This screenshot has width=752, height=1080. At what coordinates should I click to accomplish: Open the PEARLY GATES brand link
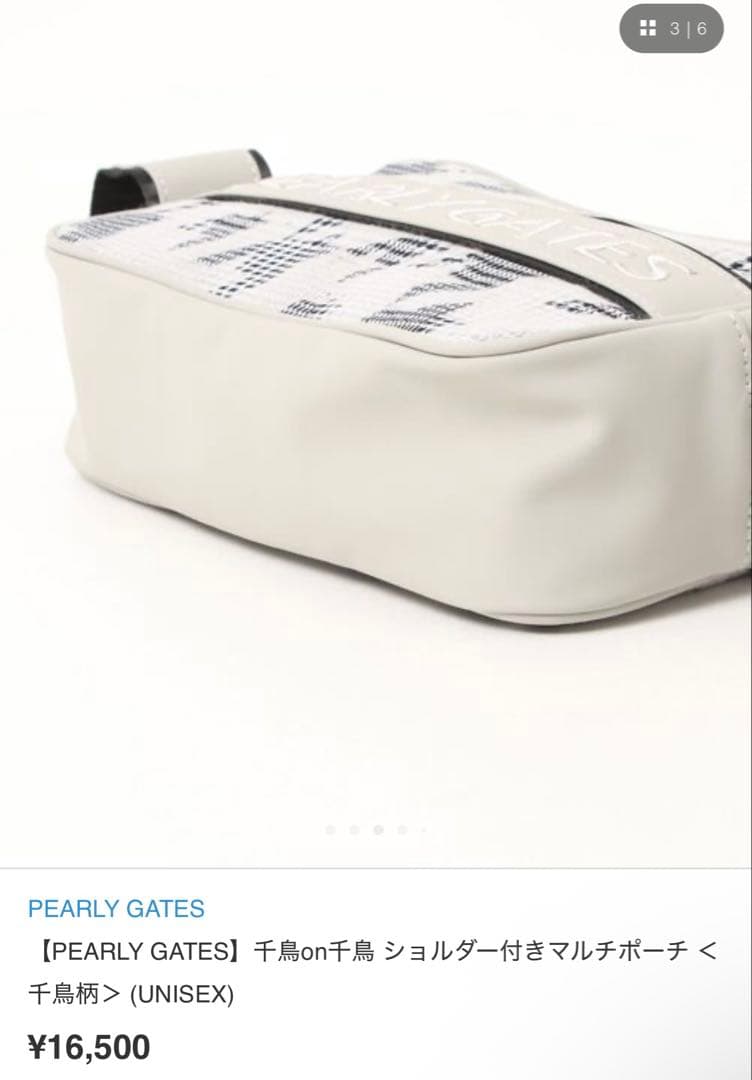tap(116, 908)
